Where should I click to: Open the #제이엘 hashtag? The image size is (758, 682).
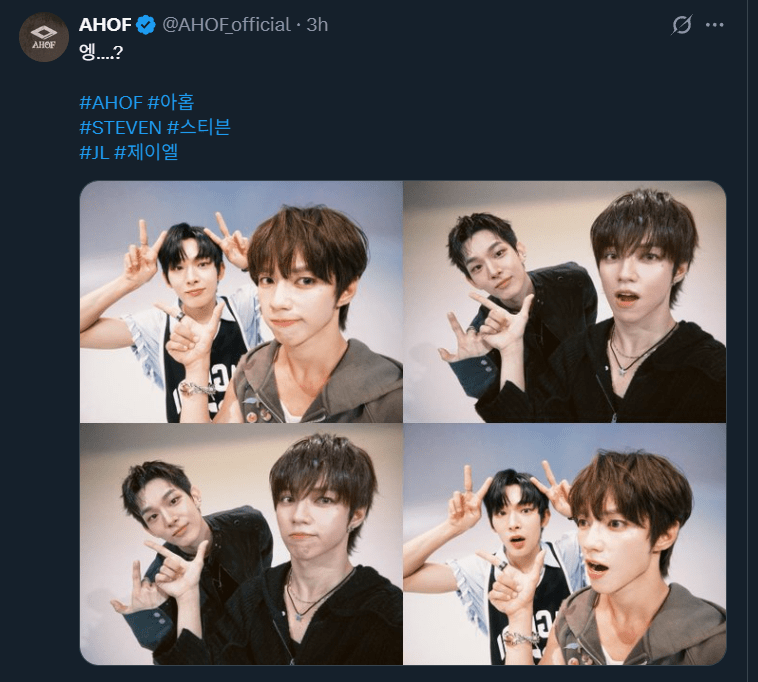[146, 153]
